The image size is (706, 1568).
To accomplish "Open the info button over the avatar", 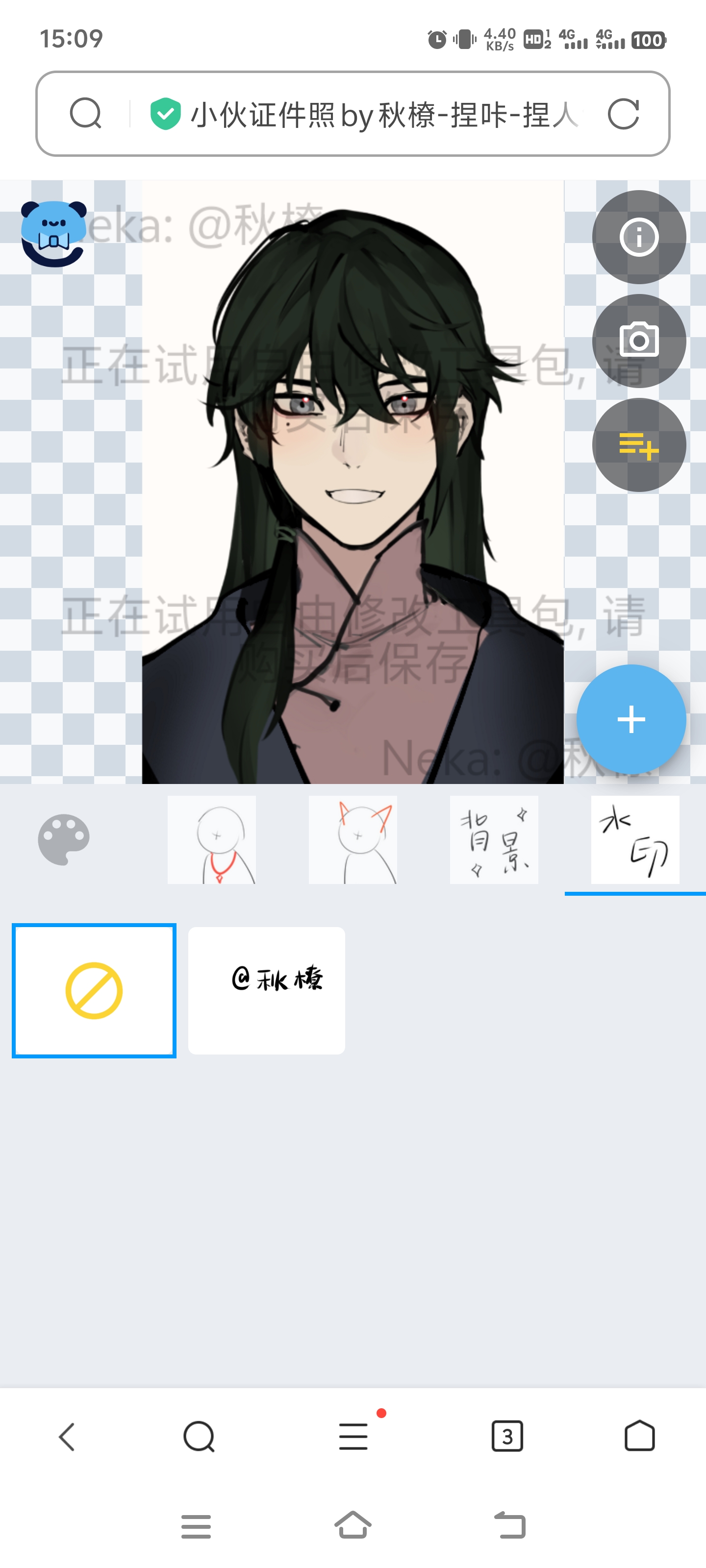I will [638, 237].
